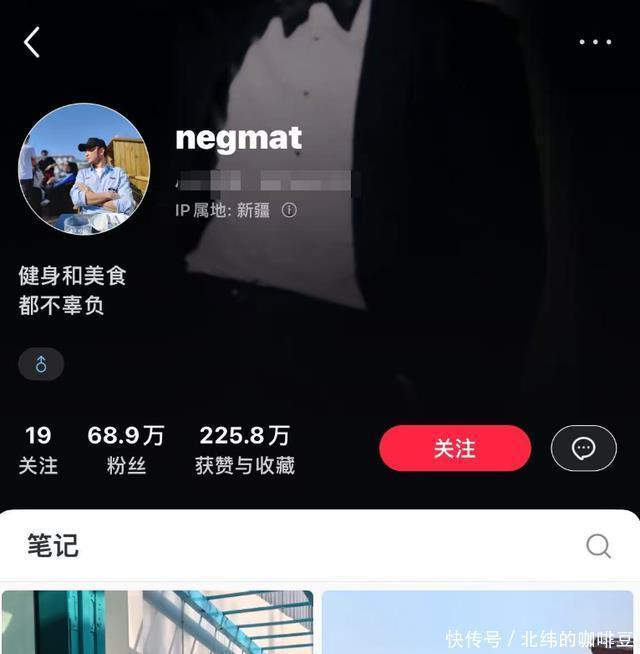Viewport: 640px width, 654px height.
Task: Send a message via chat bubble icon
Action: click(x=584, y=448)
